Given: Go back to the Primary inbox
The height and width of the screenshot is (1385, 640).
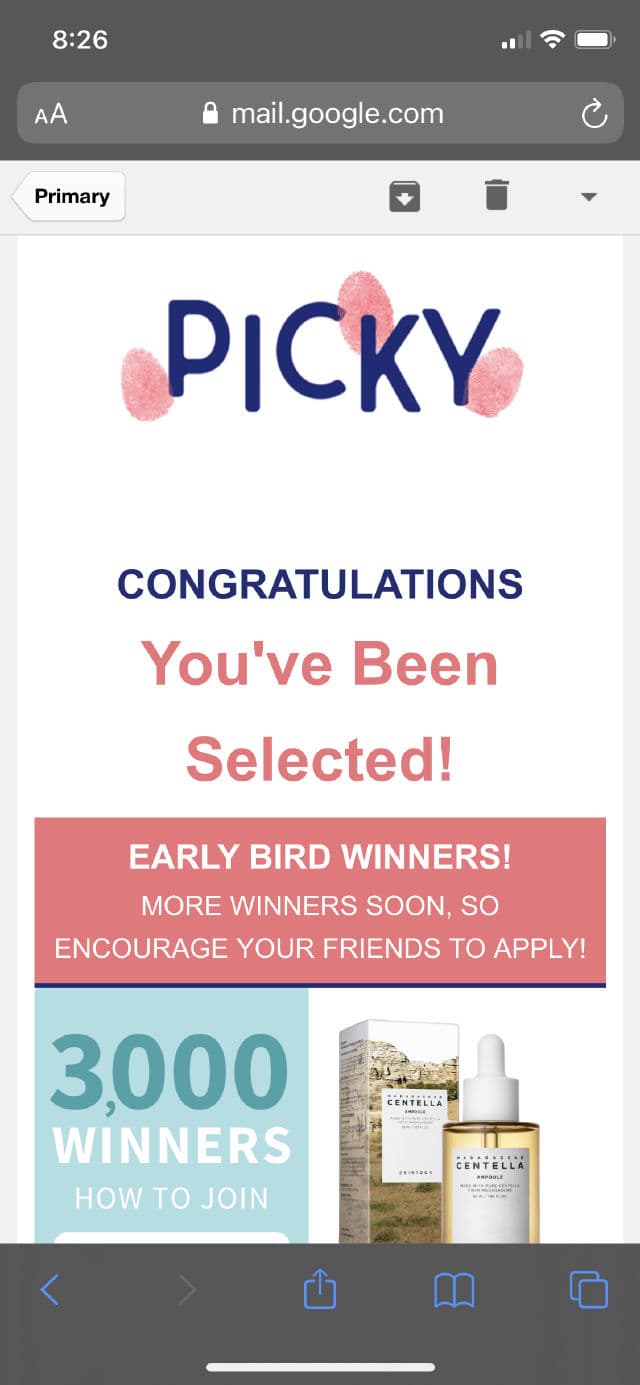Looking at the screenshot, I should 70,196.
